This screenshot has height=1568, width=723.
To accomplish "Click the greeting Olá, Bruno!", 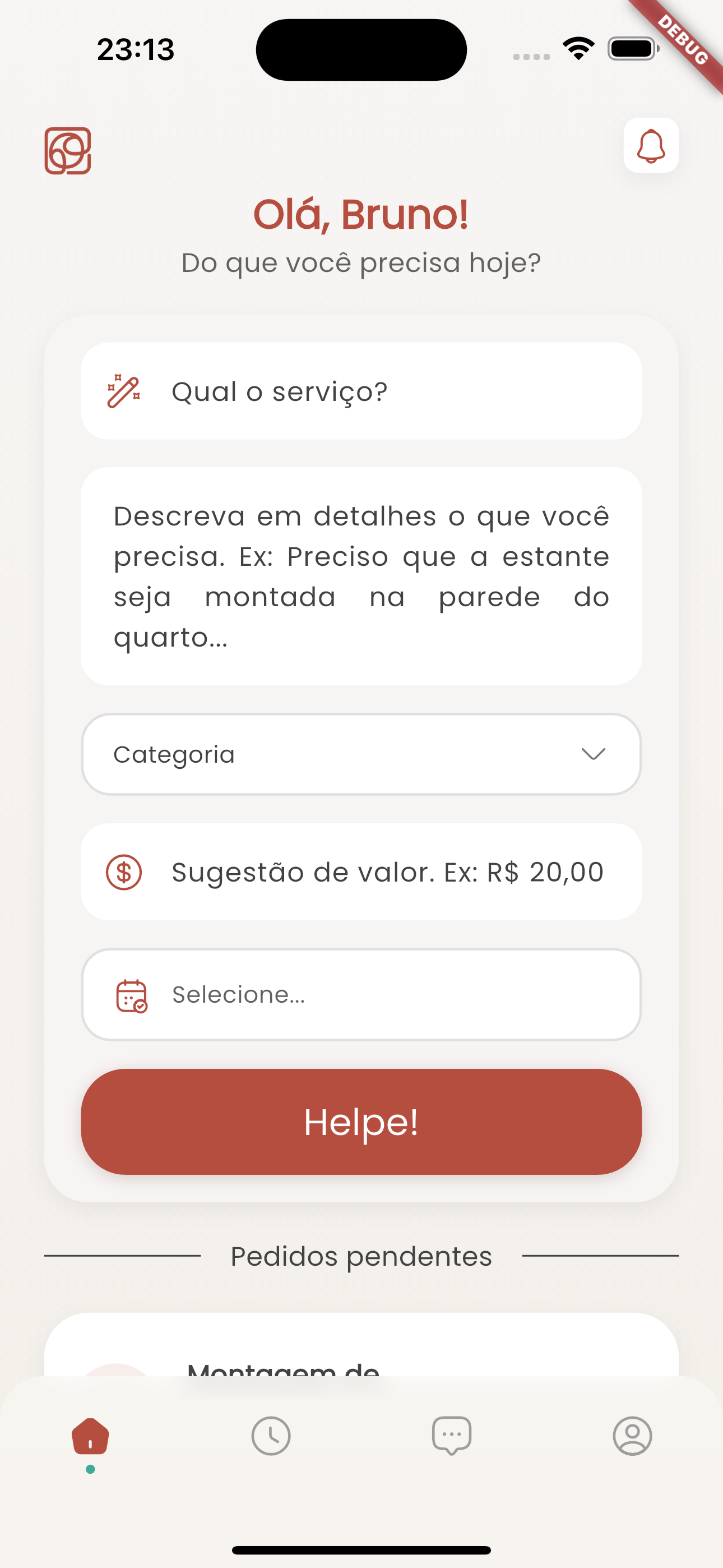I will [x=361, y=214].
